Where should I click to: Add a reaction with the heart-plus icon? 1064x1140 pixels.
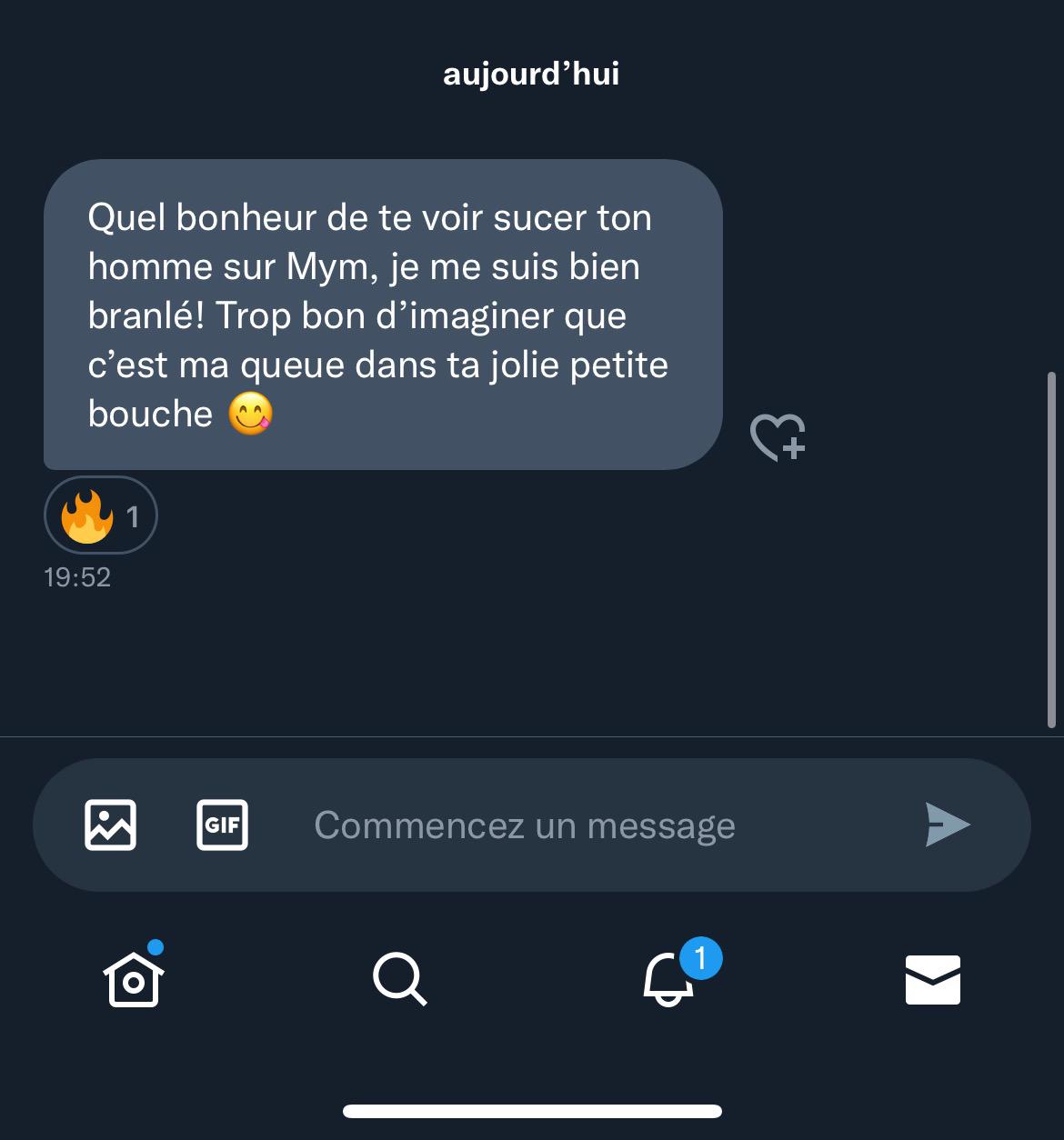778,437
